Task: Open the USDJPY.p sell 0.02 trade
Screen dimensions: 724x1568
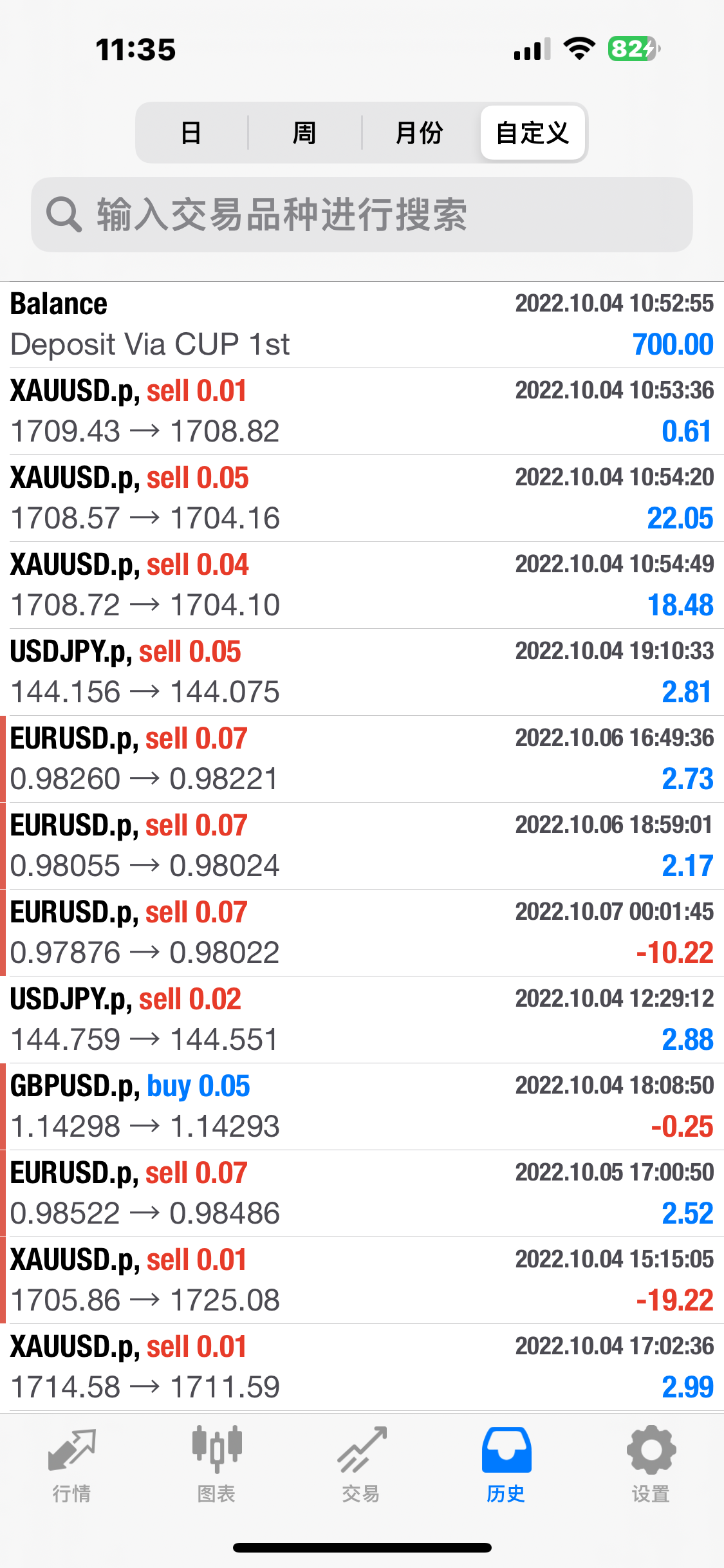Action: (362, 1020)
